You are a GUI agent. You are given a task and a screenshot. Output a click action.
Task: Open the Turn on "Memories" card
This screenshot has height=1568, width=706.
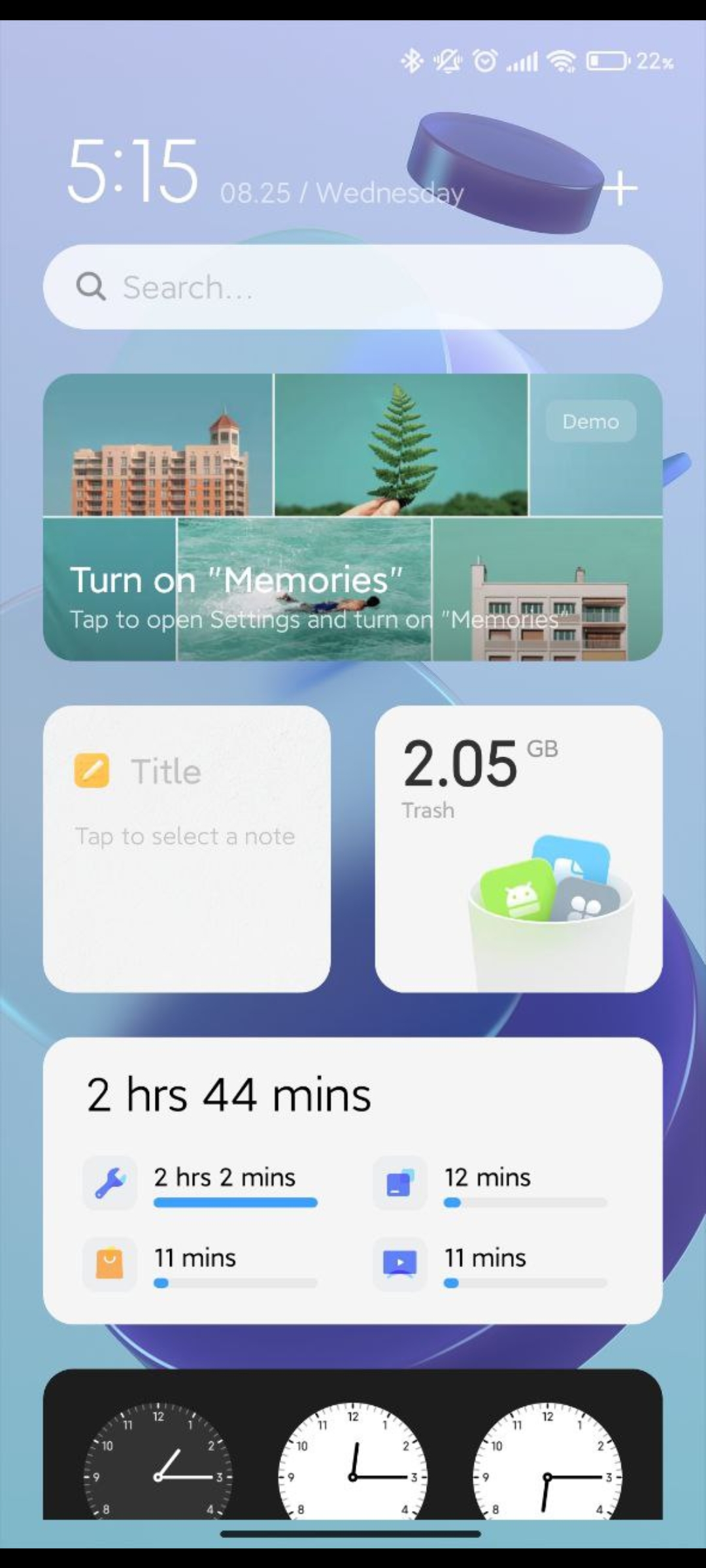coord(352,517)
